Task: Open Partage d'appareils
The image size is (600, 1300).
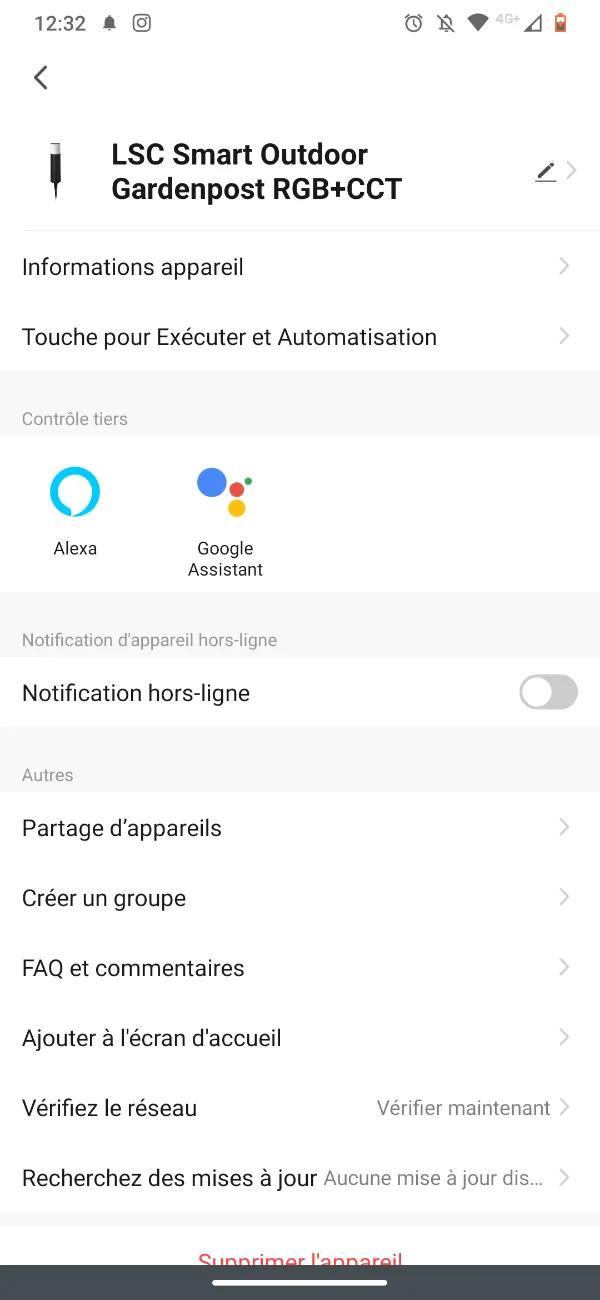Action: point(300,828)
